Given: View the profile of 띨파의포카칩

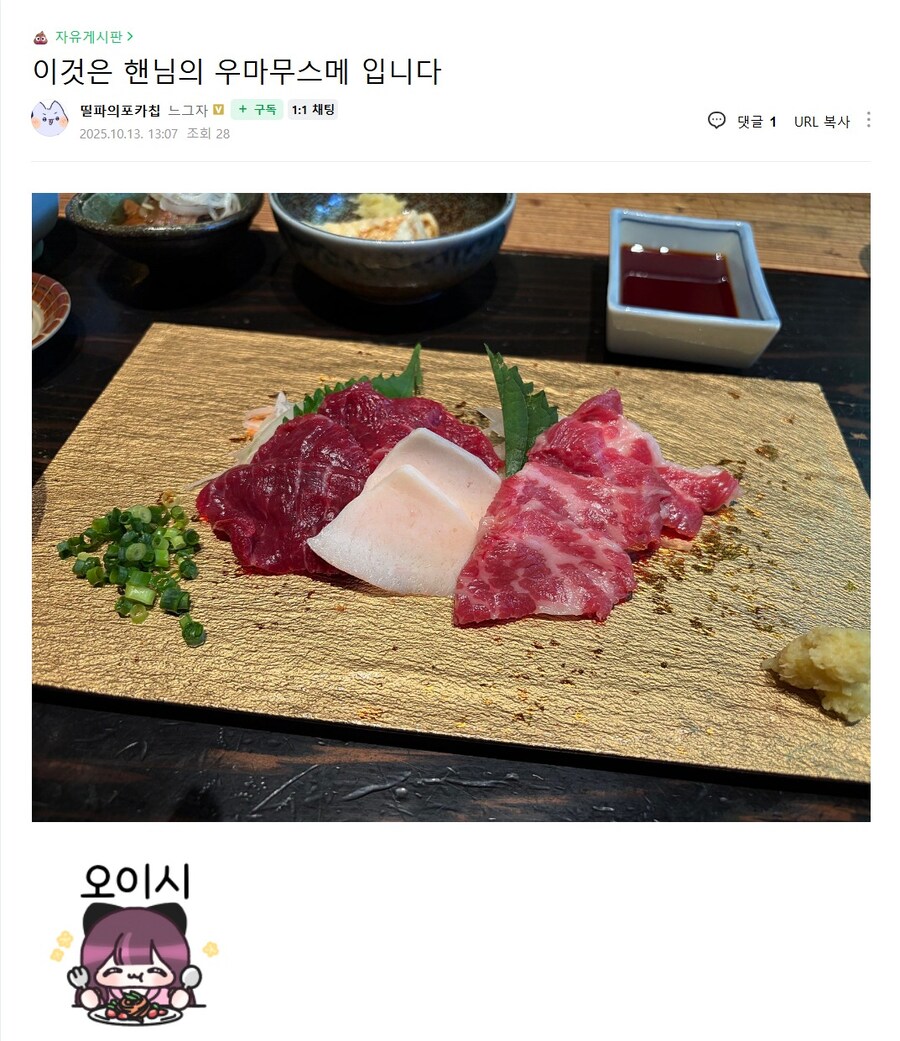Looking at the screenshot, I should click(x=120, y=110).
